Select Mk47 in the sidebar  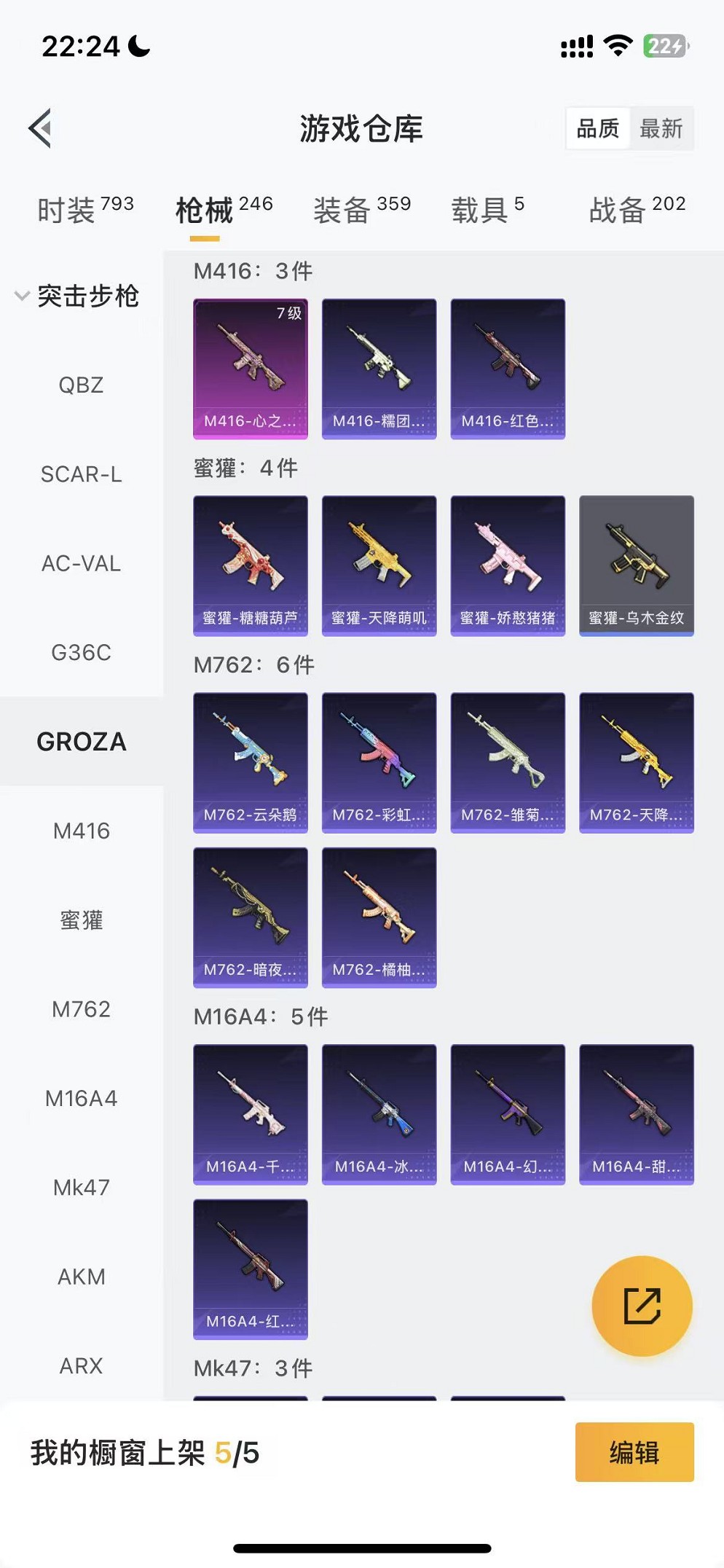point(81,1188)
